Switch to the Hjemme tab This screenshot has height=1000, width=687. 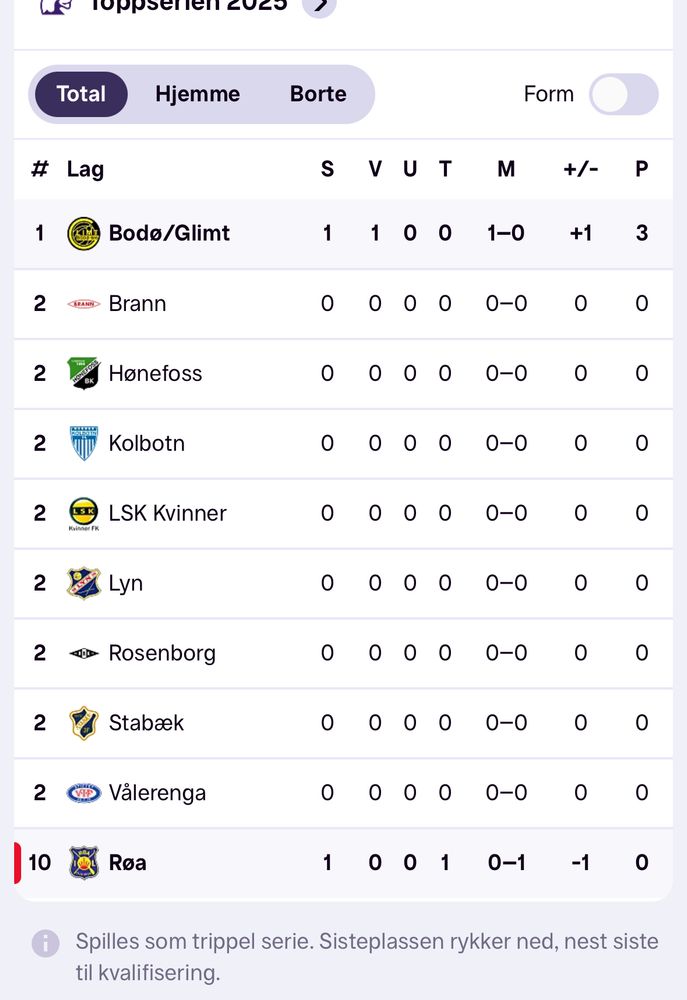198,94
